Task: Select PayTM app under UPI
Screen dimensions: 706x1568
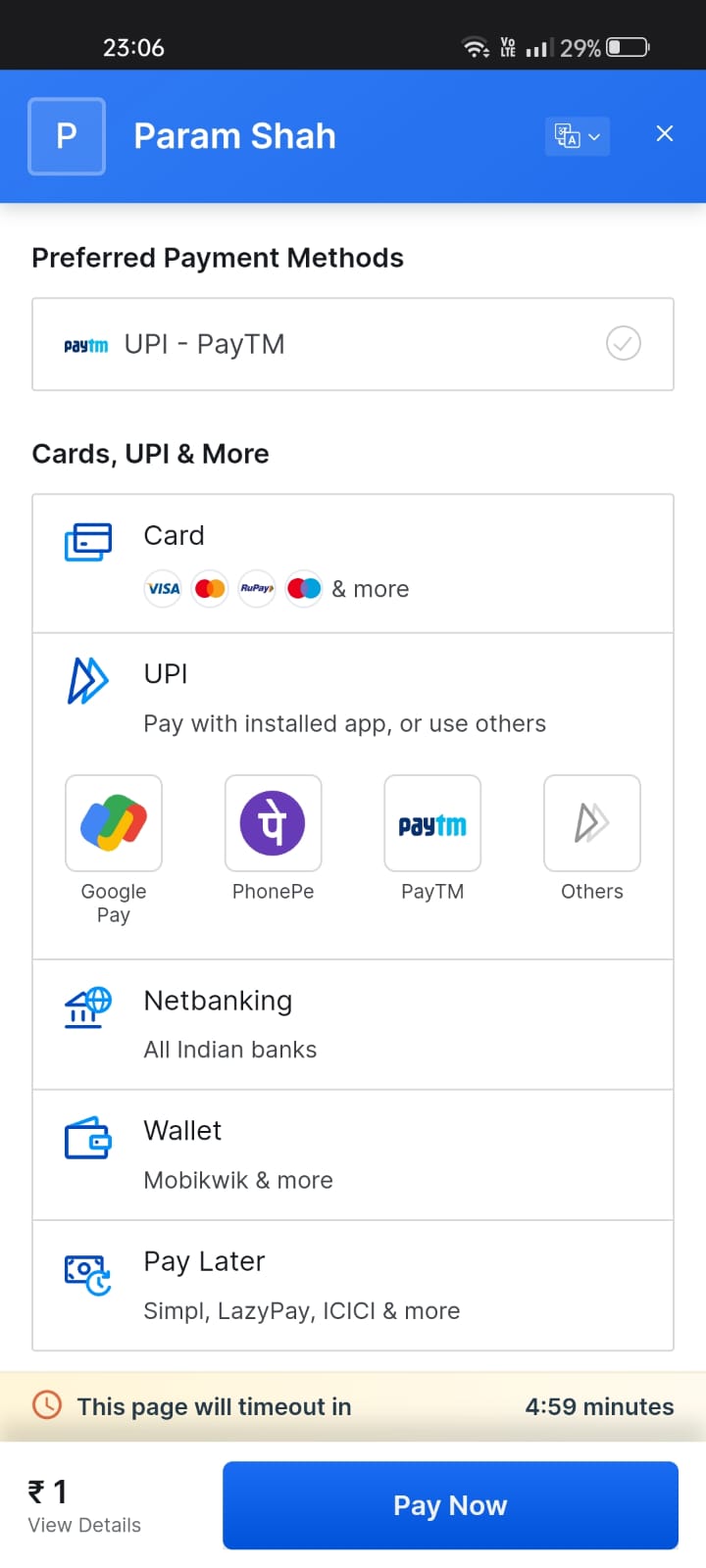Action: (x=432, y=824)
